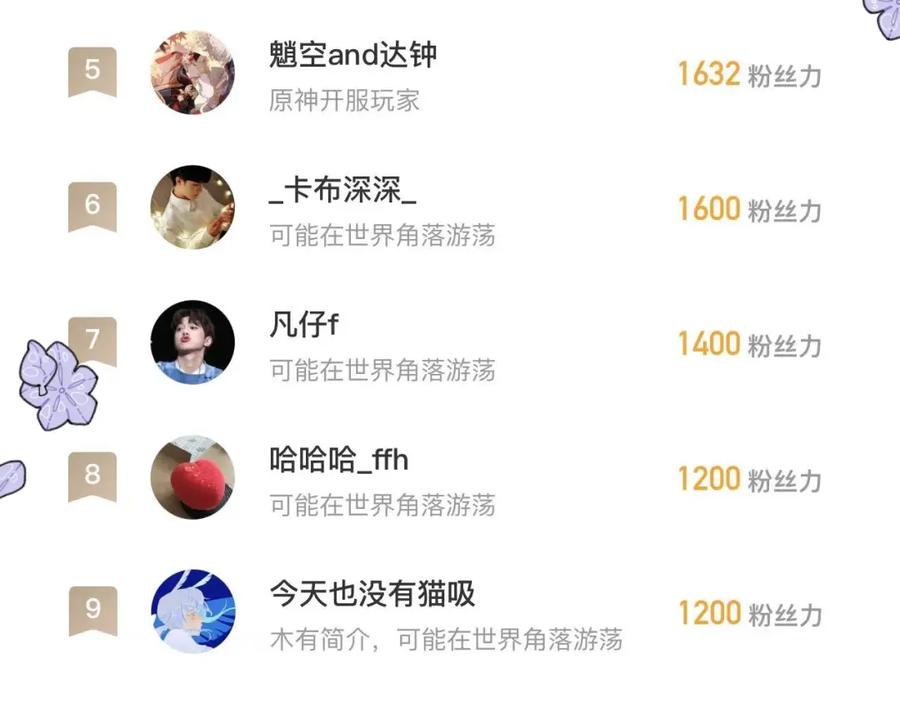The image size is (900, 703).
Task: View the user 凡仔f
Action: [304, 325]
